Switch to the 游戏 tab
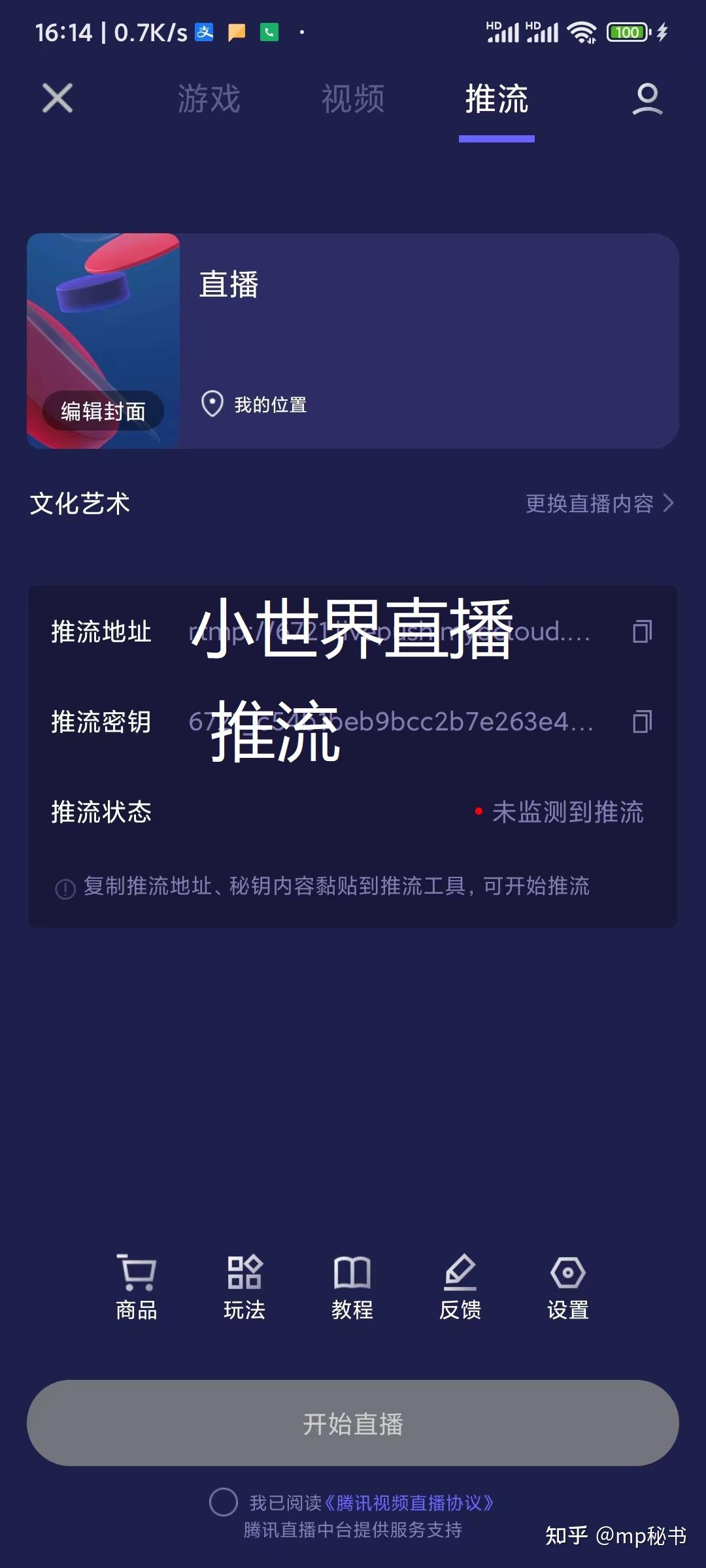 (209, 99)
